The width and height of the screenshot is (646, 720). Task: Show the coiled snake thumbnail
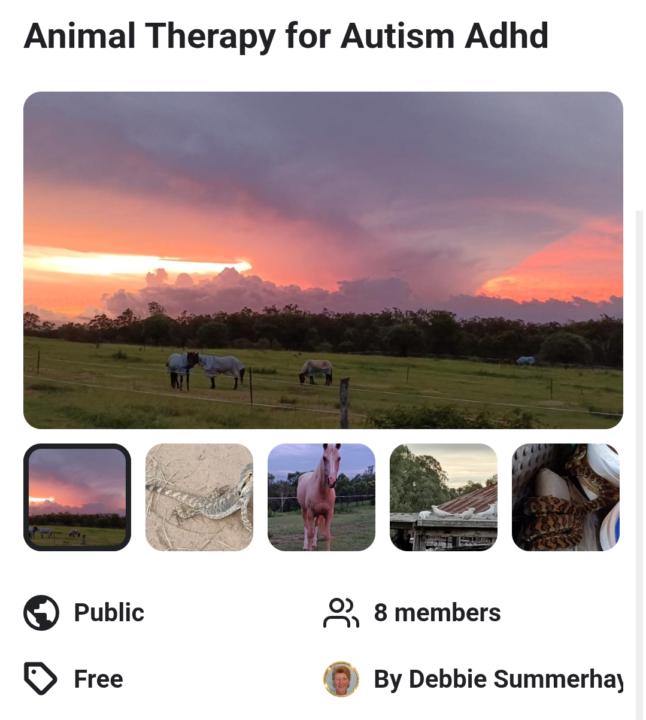point(565,497)
